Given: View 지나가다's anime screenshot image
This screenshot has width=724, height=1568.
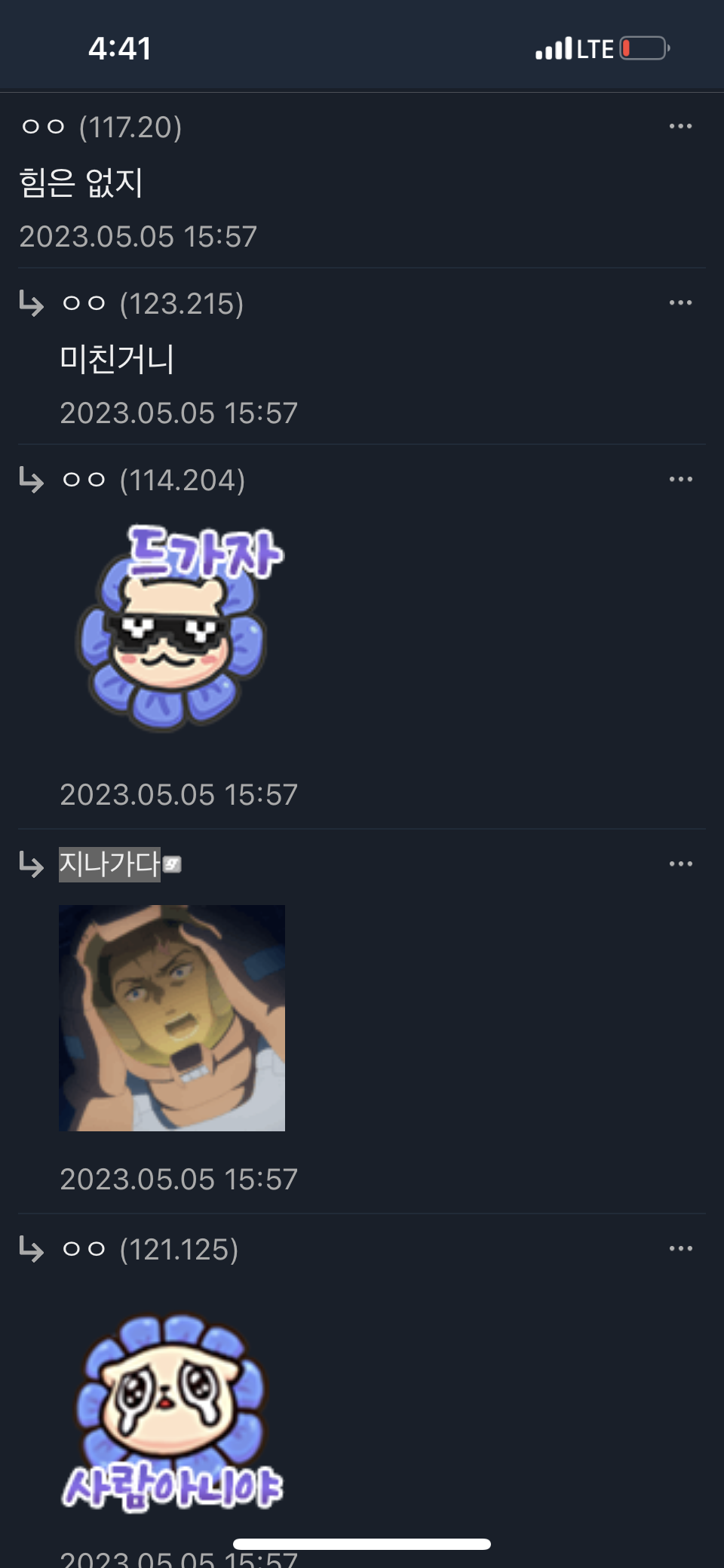Looking at the screenshot, I should click(x=172, y=1018).
